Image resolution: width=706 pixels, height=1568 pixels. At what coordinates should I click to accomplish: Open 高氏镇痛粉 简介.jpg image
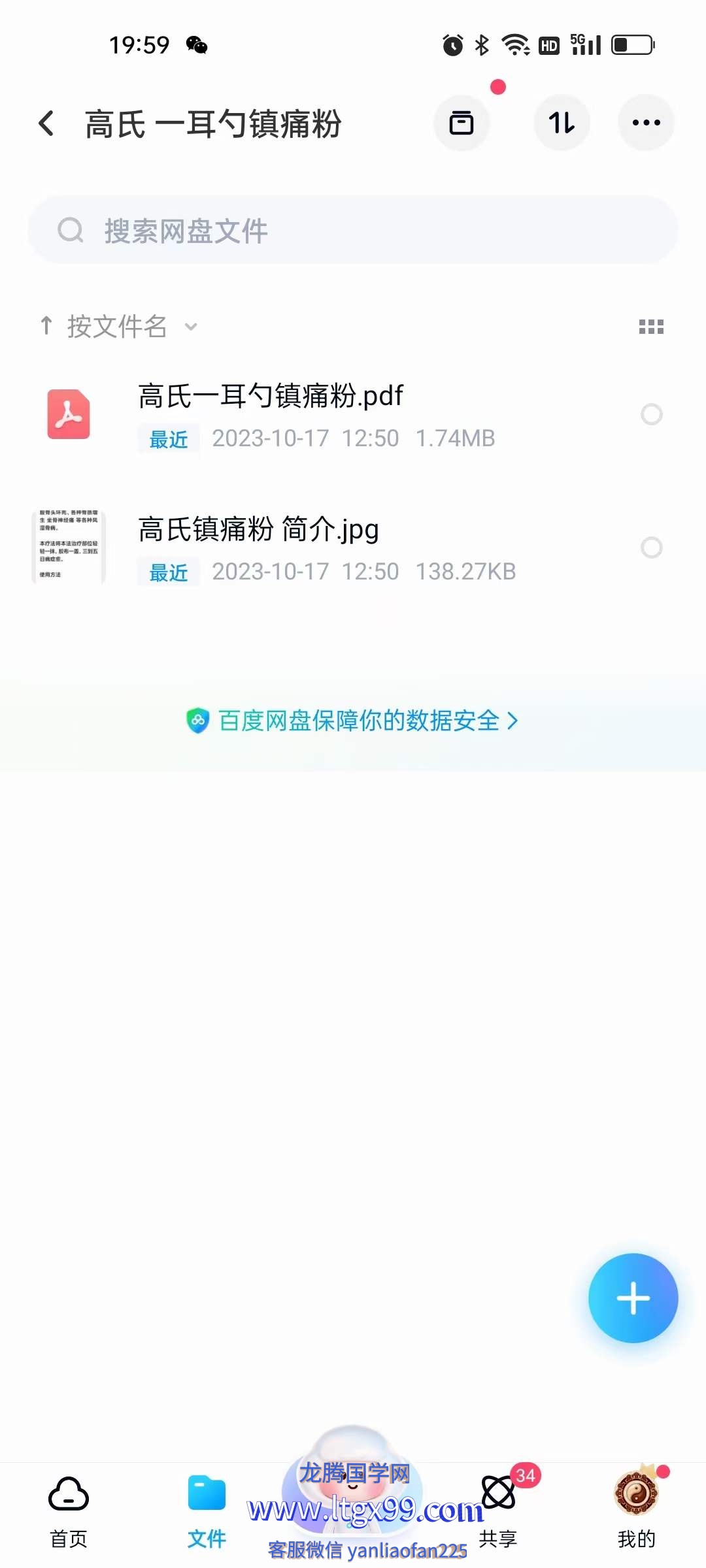[x=258, y=530]
